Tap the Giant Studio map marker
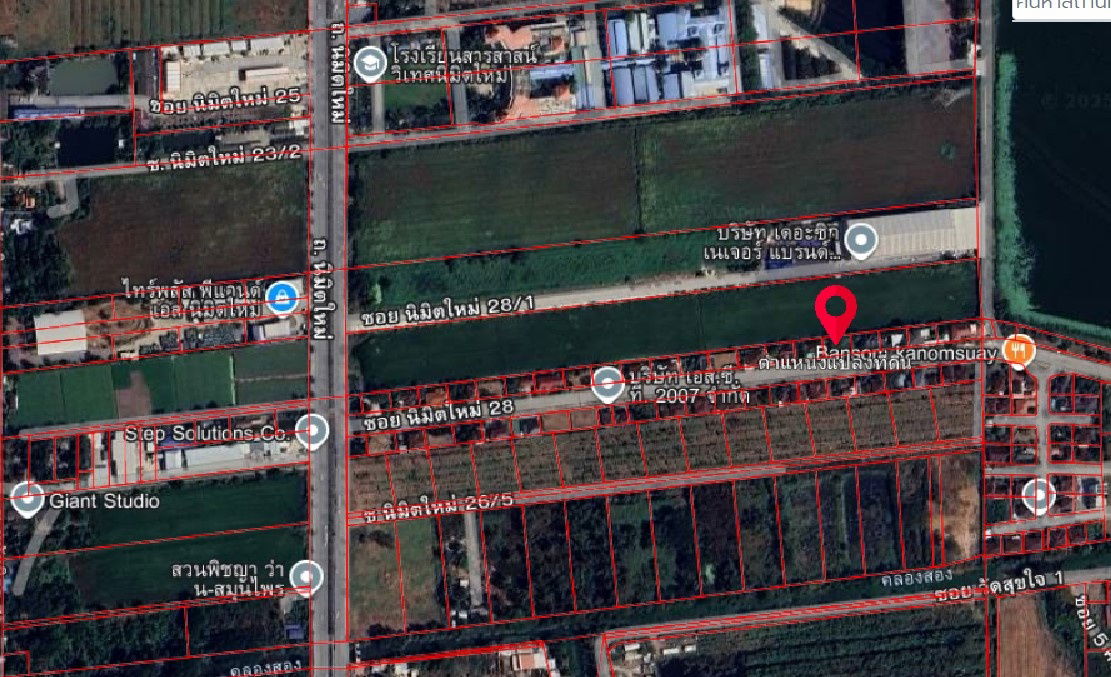The height and width of the screenshot is (677, 1111). (x=28, y=499)
